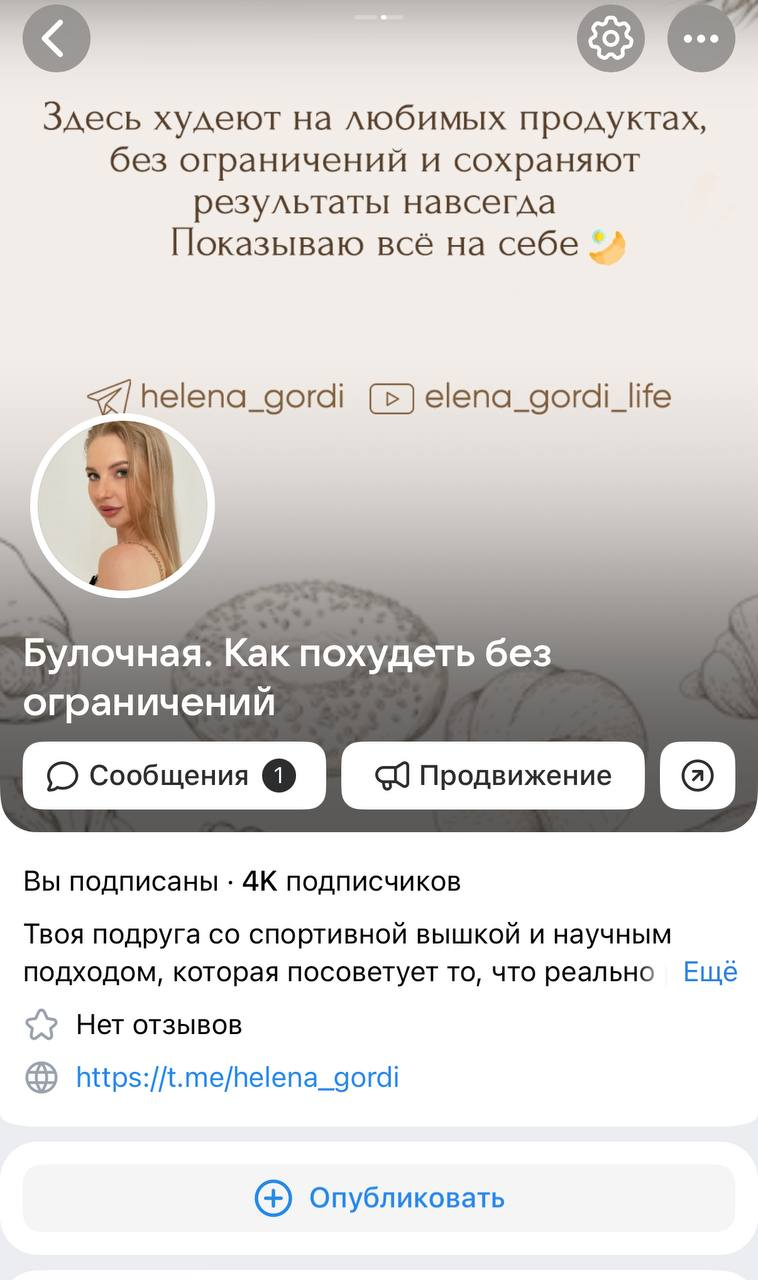Tap Опубликовать to create a post
Screen dimensions: 758x1280
click(x=379, y=1198)
